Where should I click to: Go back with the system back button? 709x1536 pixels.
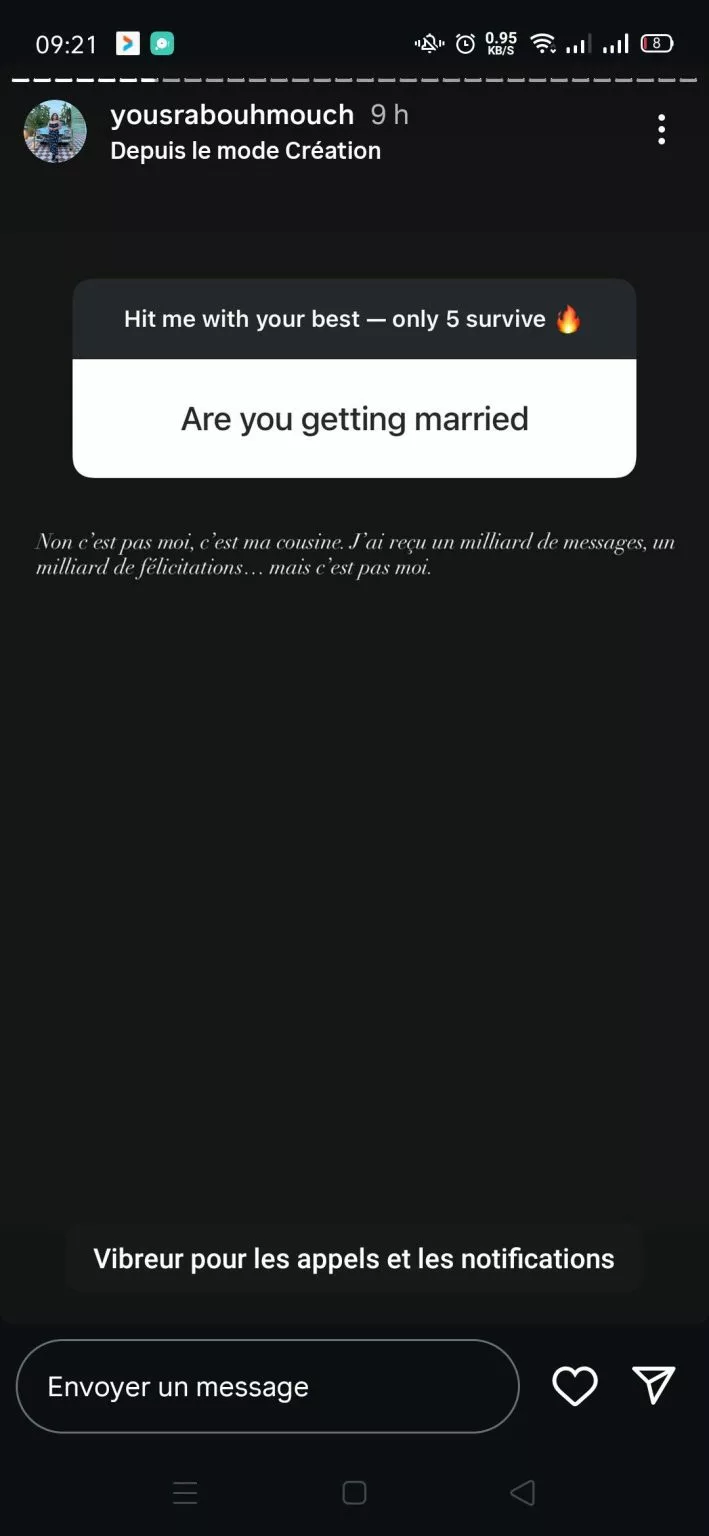pos(522,1493)
